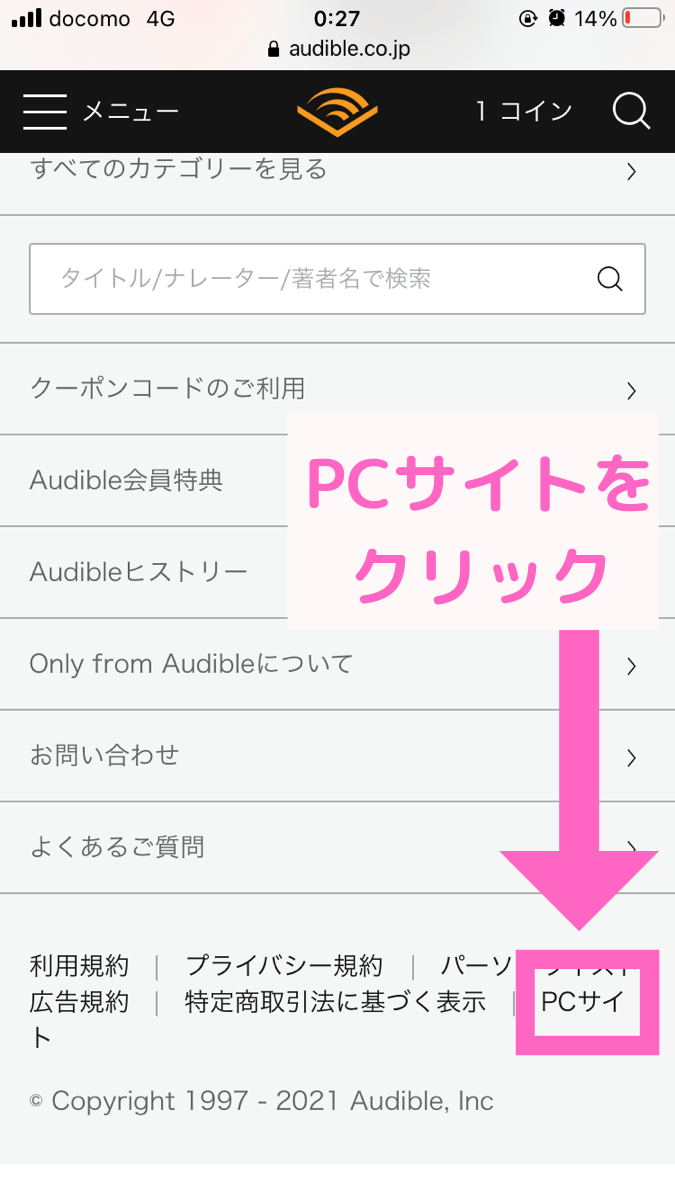Image resolution: width=675 pixels, height=1200 pixels.
Task: Open Audible会員特典 row
Action: (x=337, y=480)
